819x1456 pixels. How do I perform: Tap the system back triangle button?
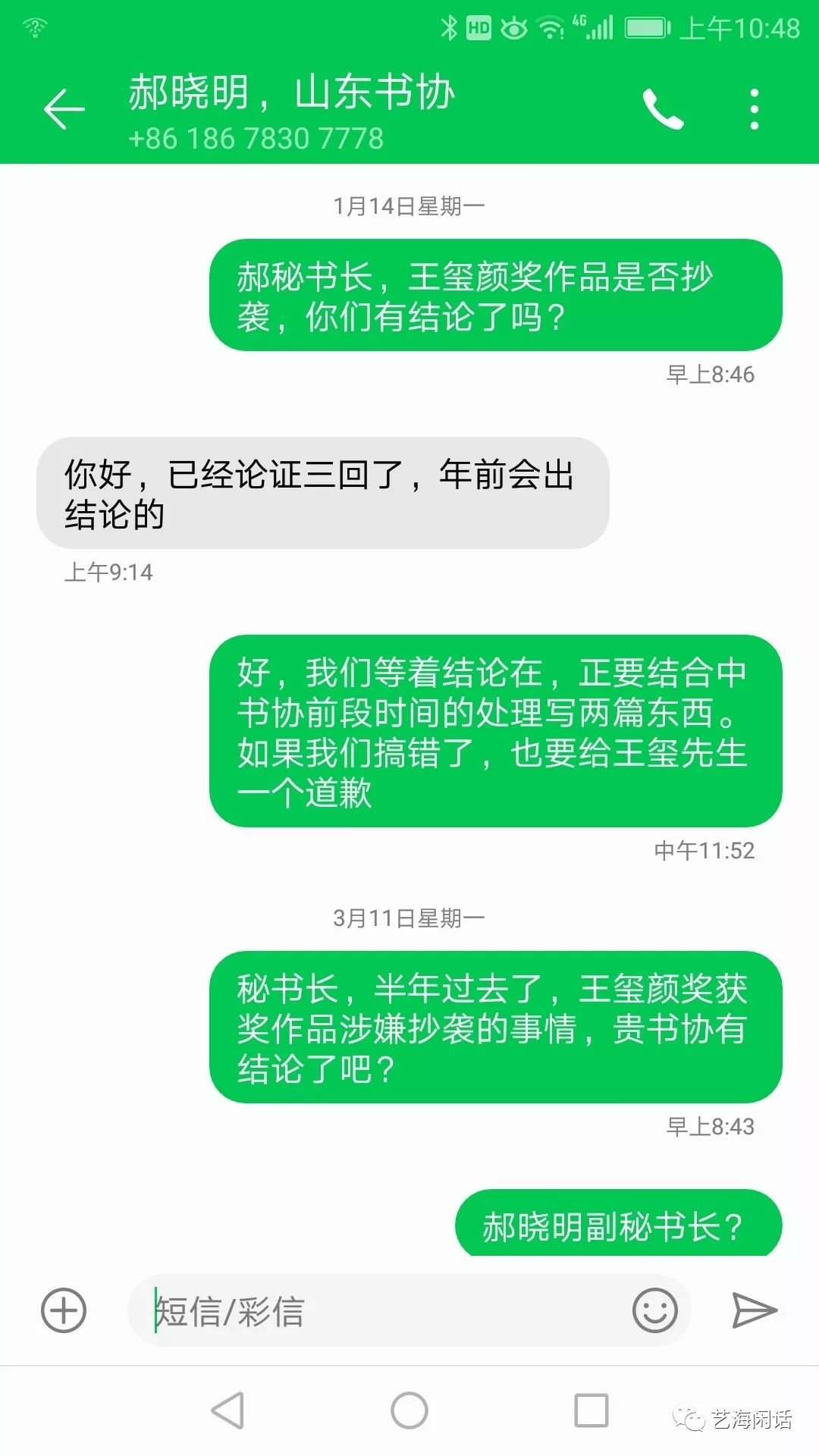228,1411
